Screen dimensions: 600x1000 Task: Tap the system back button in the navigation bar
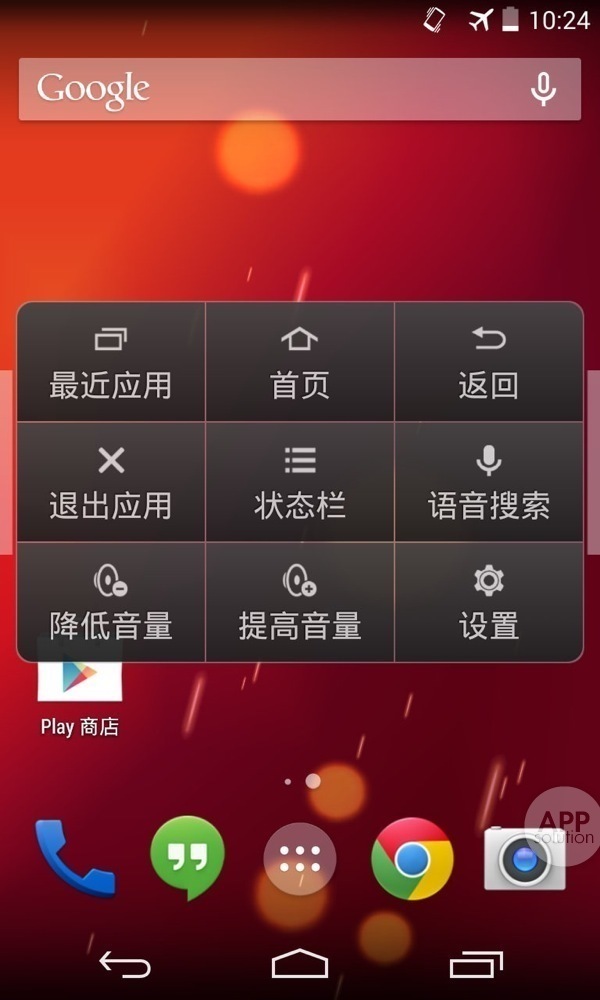click(125, 965)
